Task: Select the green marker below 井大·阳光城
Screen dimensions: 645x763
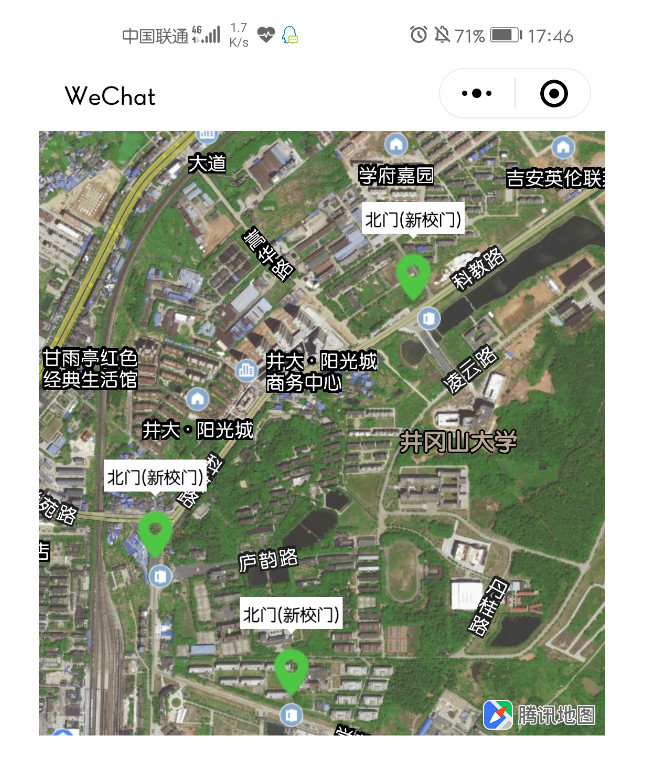Action: pyautogui.click(x=155, y=531)
